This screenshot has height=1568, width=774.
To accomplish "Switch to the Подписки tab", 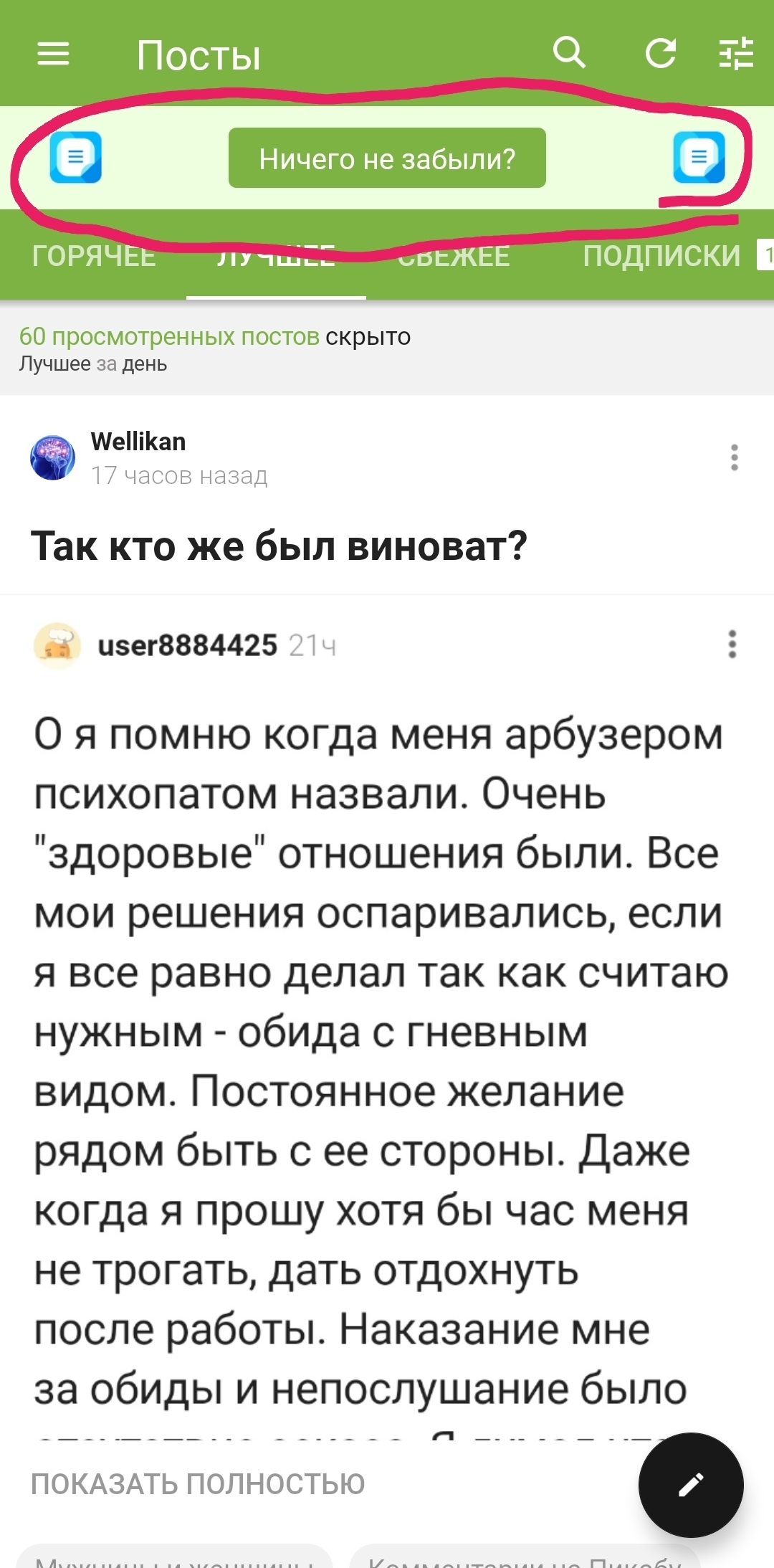I will (x=661, y=256).
